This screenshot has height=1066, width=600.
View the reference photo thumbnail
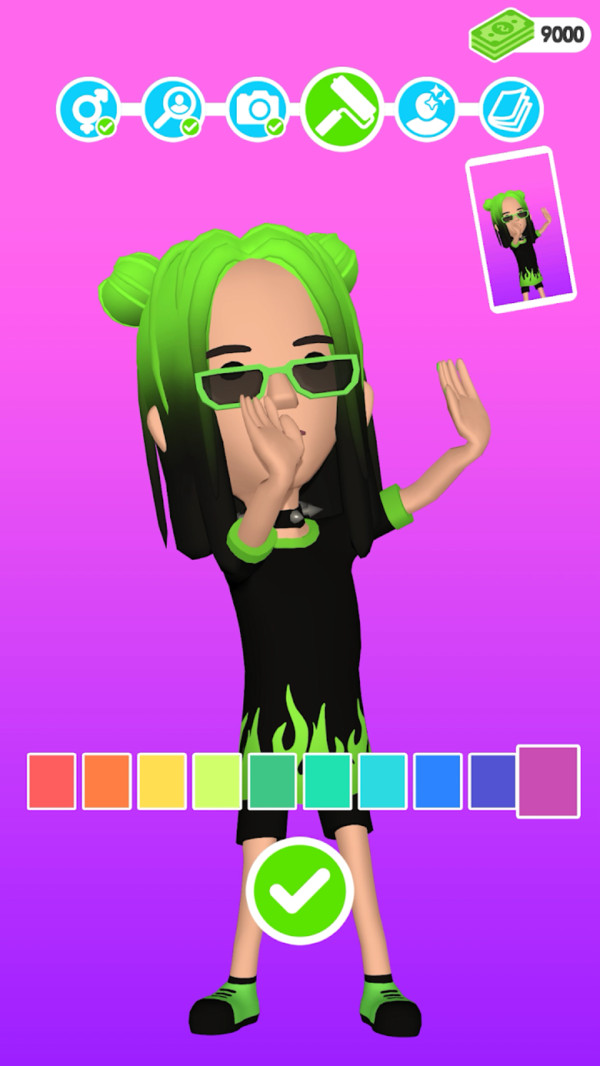point(521,229)
